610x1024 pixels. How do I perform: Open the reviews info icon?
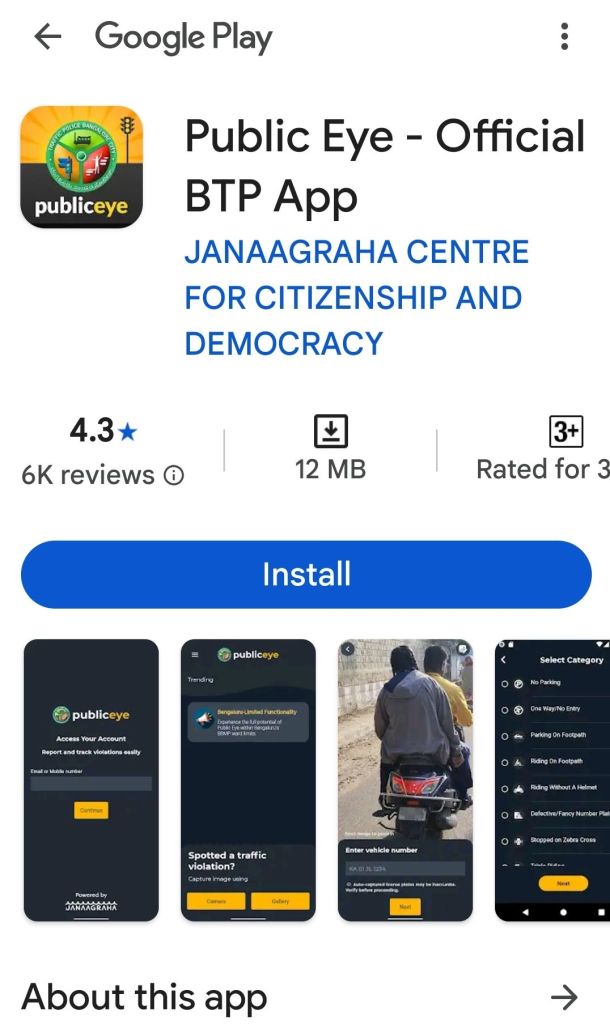174,476
